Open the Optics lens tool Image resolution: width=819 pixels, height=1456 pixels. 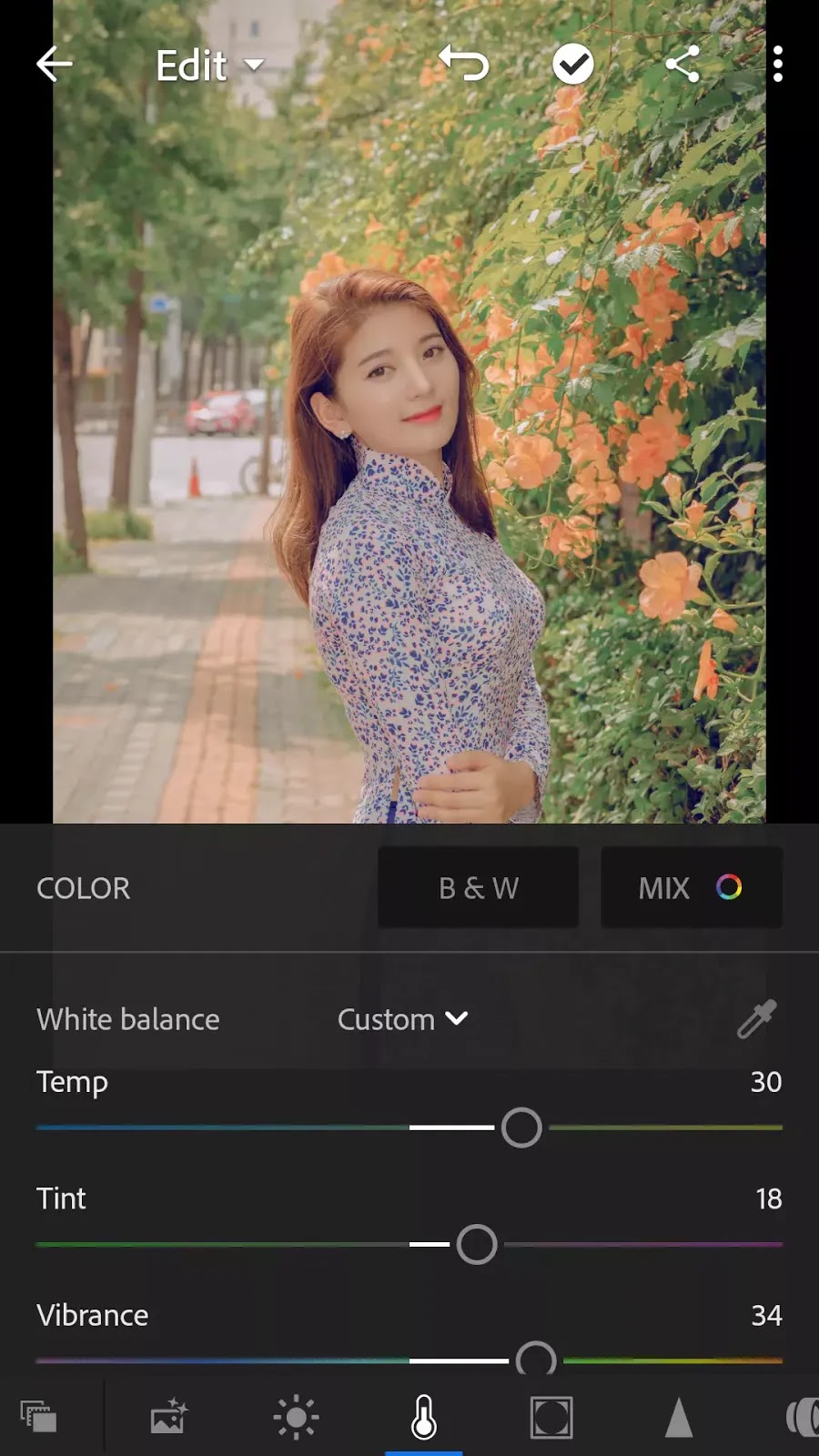click(x=802, y=1417)
